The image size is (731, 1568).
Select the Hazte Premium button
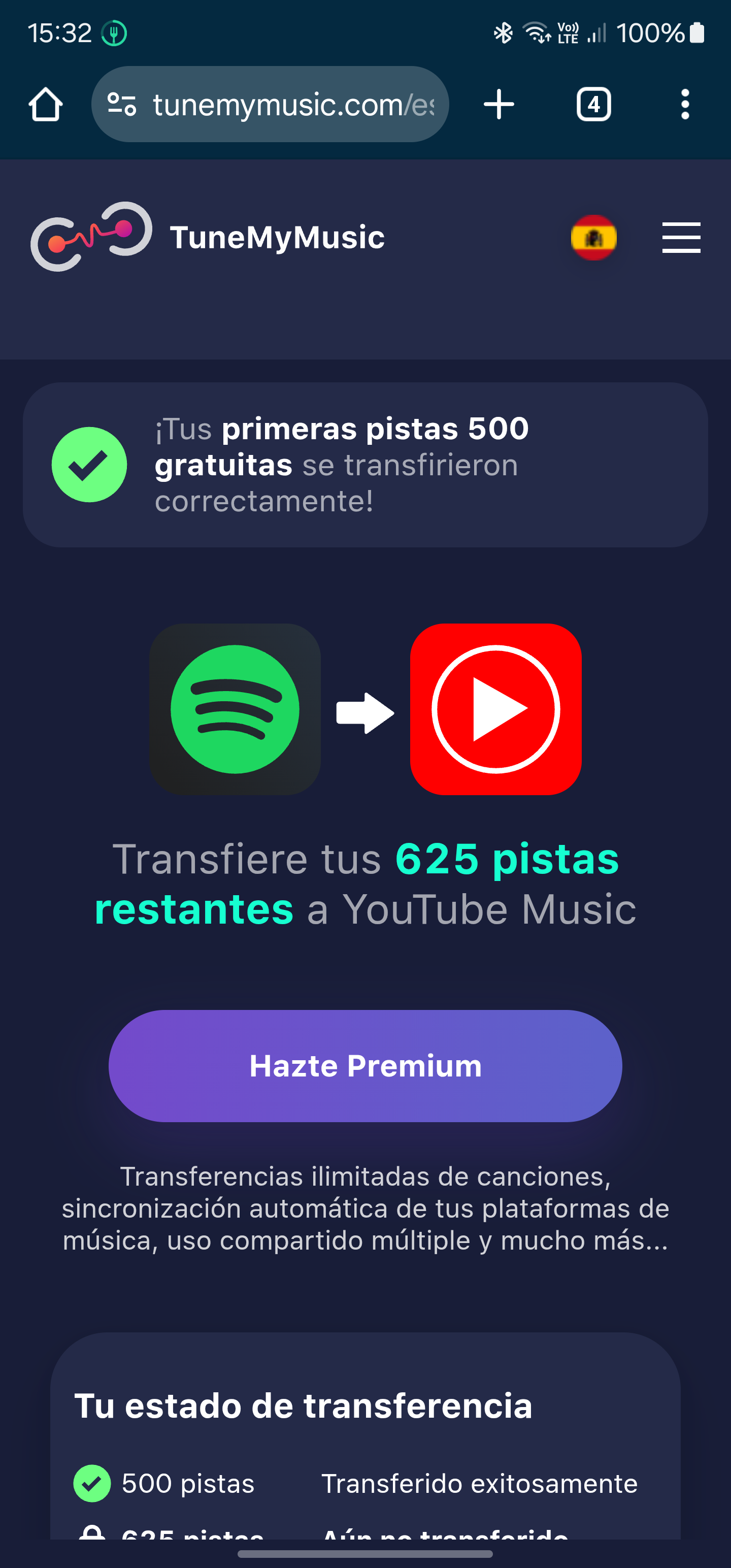365,1066
